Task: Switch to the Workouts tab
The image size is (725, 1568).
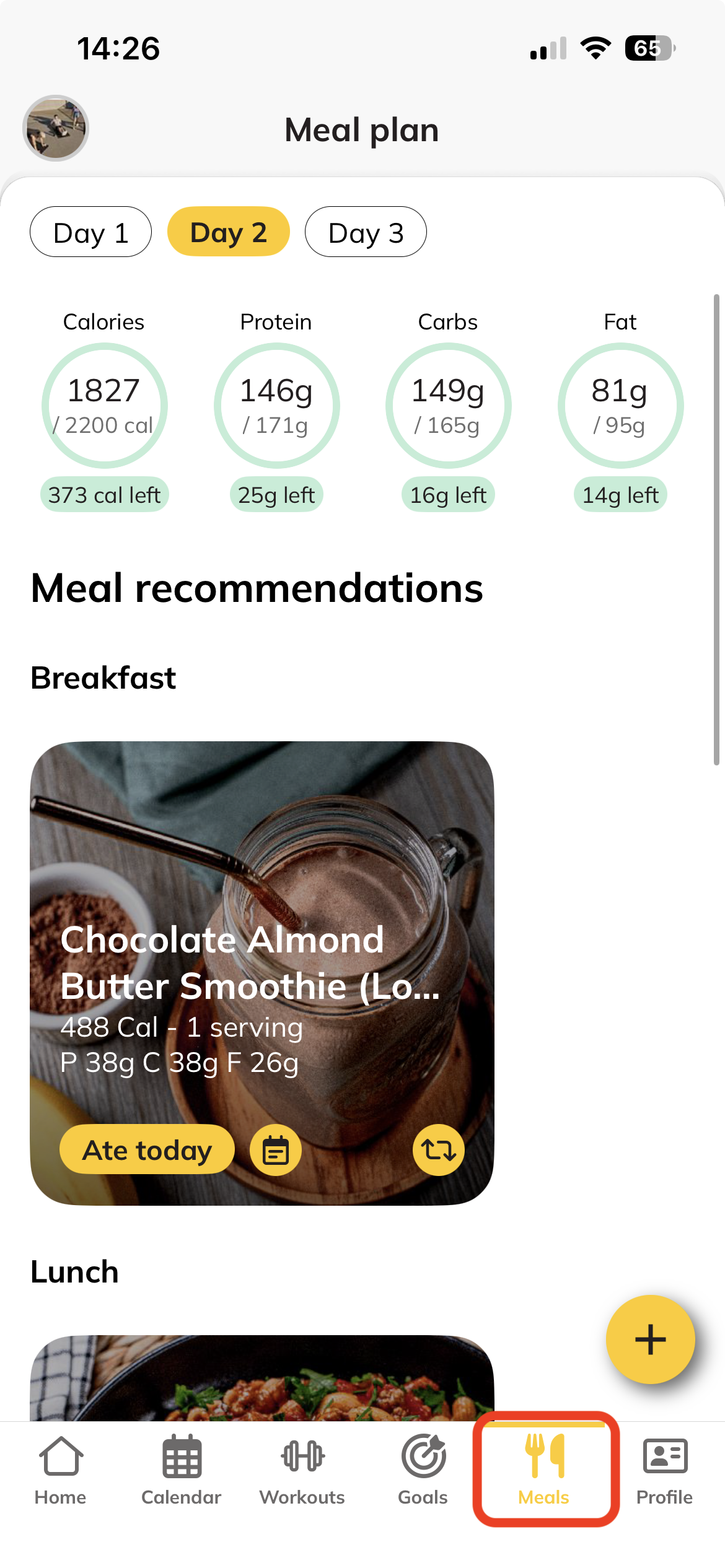Action: 302,1471
